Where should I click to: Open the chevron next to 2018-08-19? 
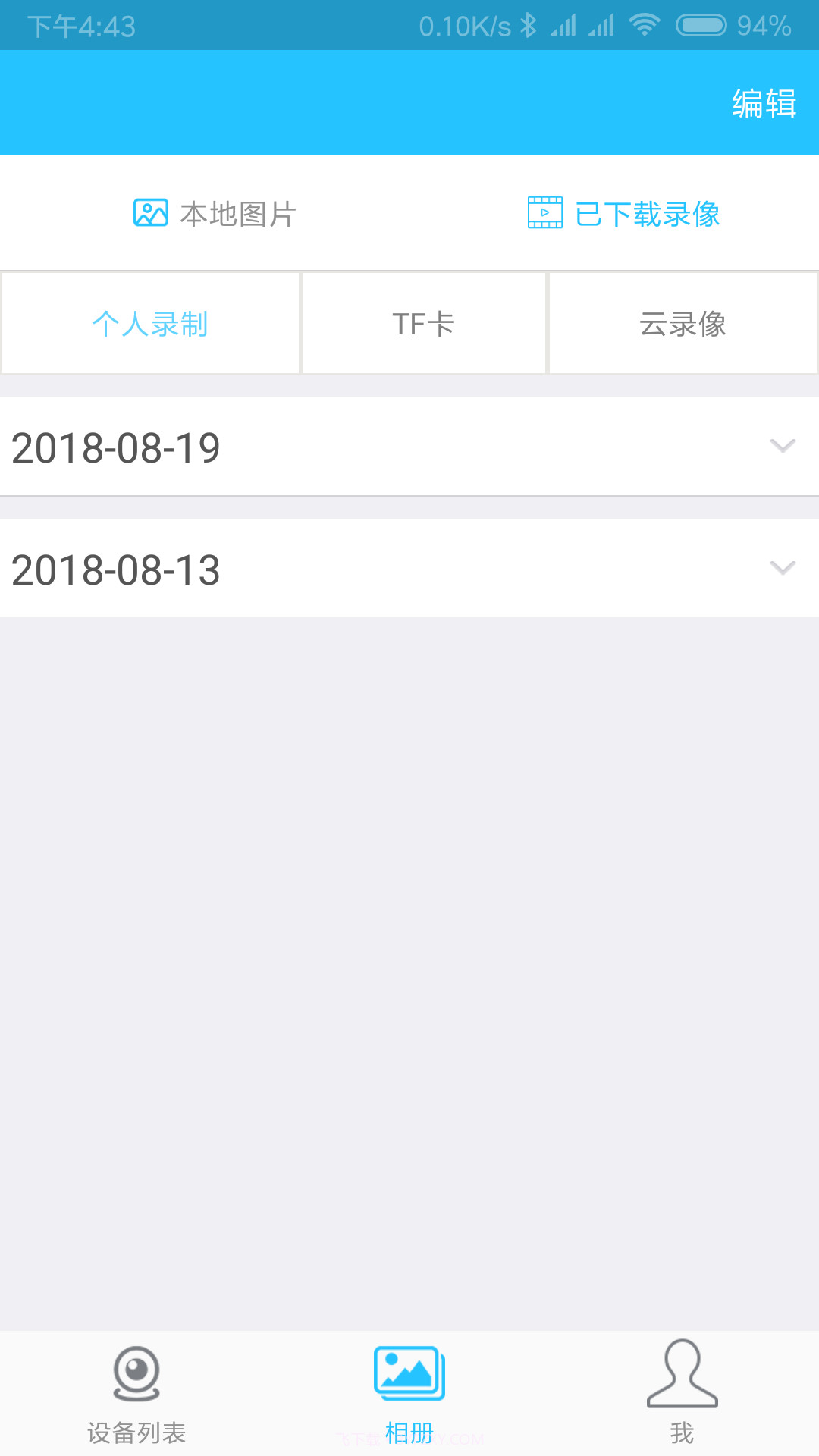click(x=783, y=447)
